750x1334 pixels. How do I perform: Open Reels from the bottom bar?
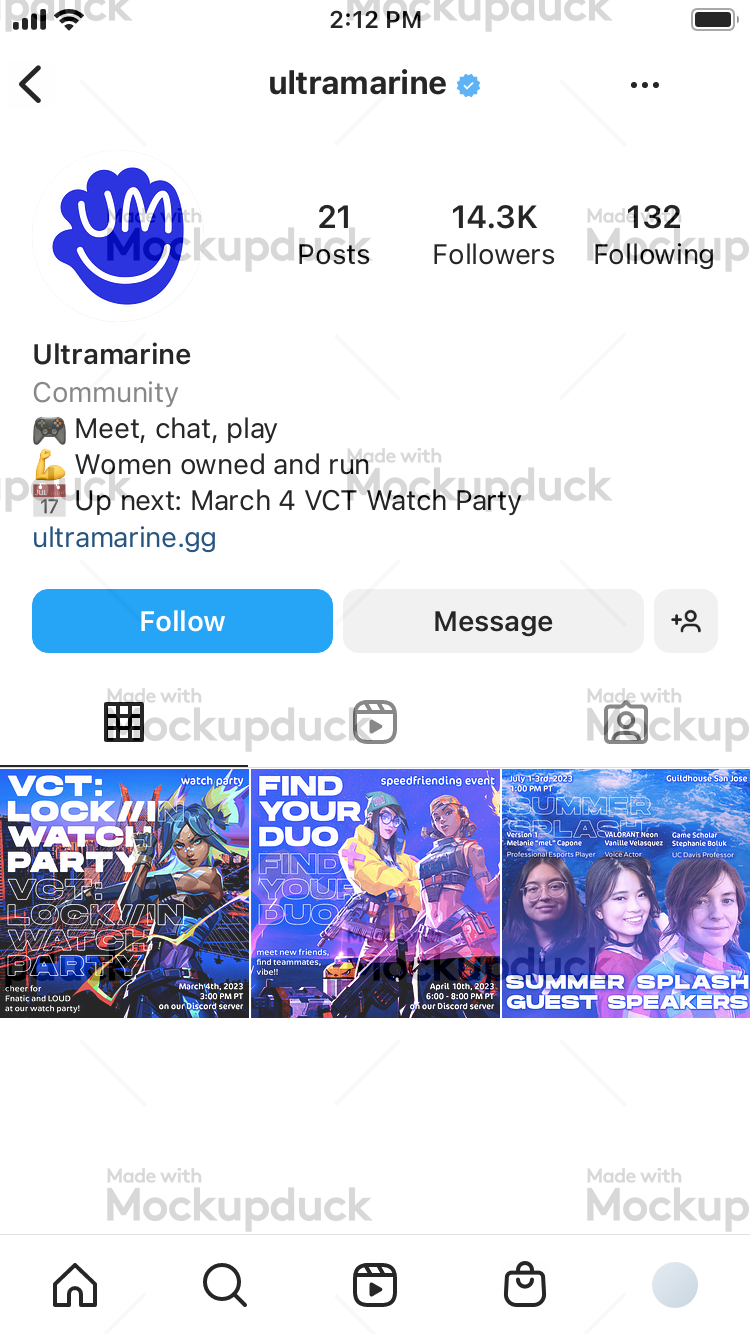[x=375, y=1285]
